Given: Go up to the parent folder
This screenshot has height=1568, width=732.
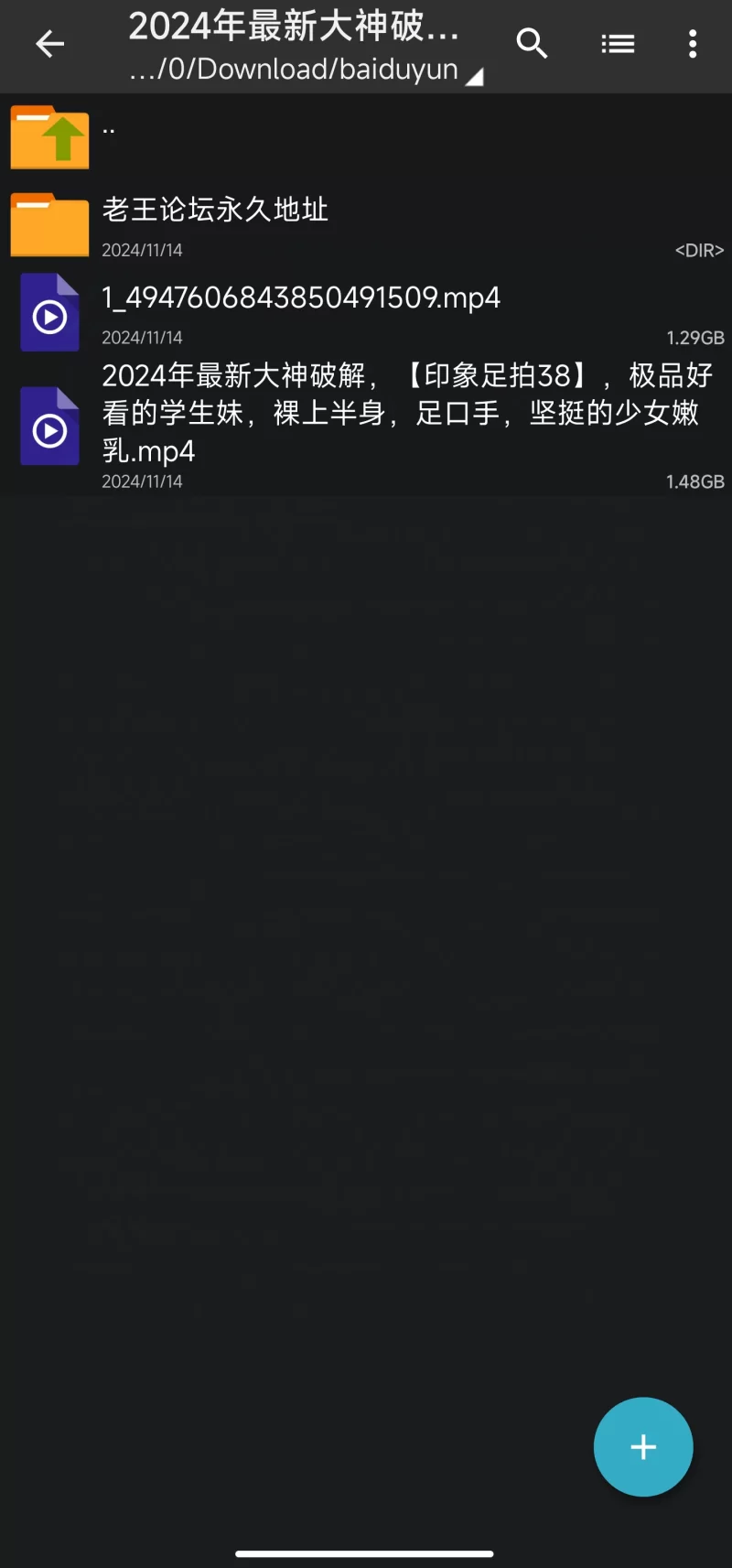Looking at the screenshot, I should coord(366,137).
